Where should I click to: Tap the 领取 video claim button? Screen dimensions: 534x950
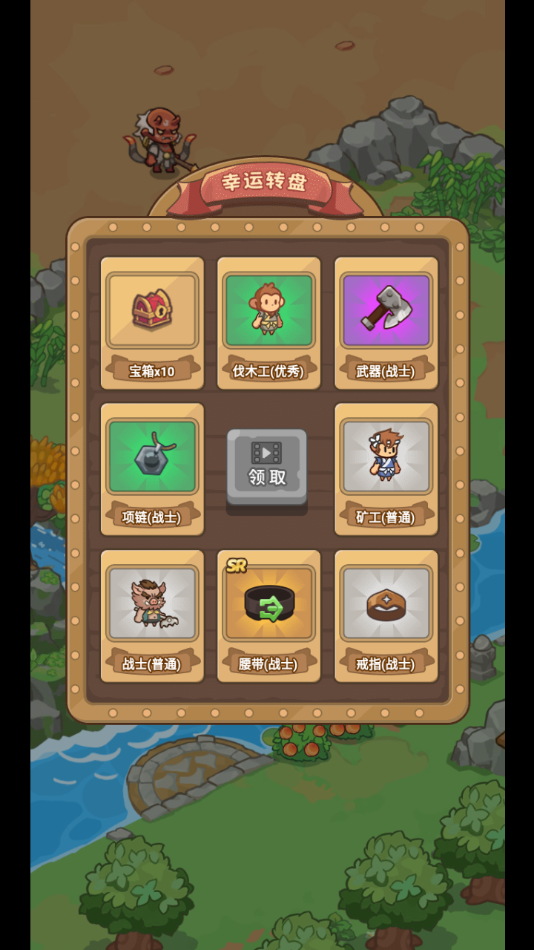[267, 467]
